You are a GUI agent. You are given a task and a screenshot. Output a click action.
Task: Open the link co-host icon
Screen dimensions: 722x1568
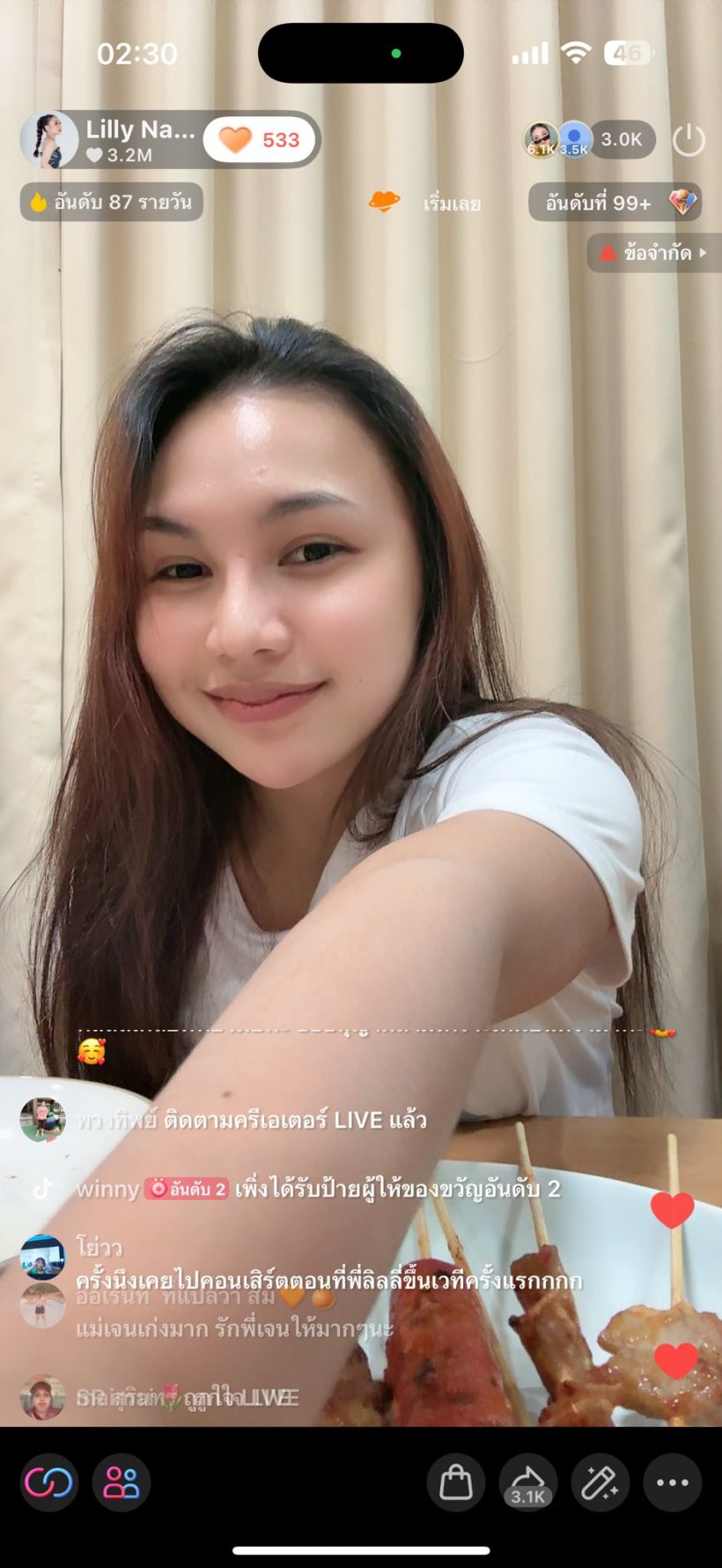point(48,1483)
